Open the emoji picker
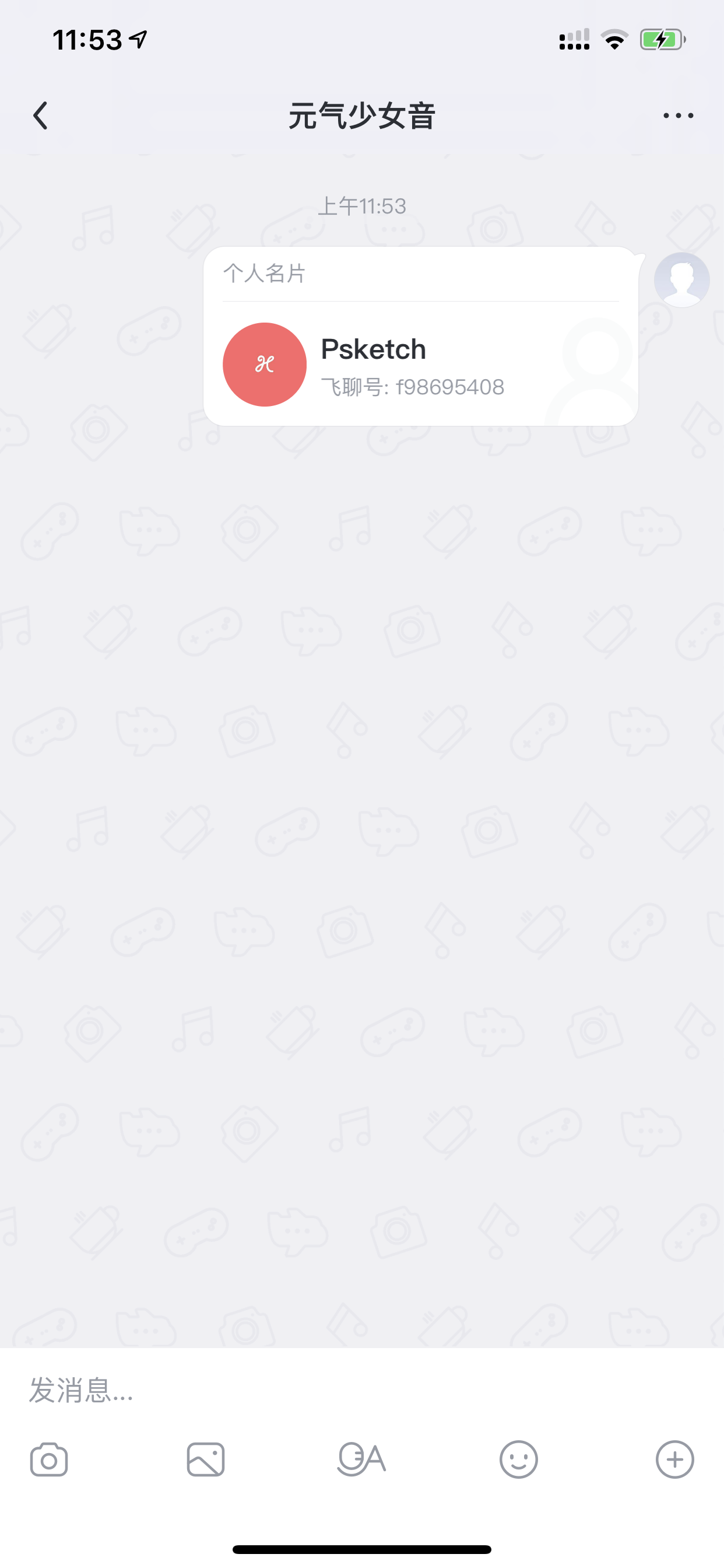The height and width of the screenshot is (1568, 724). point(518,1459)
